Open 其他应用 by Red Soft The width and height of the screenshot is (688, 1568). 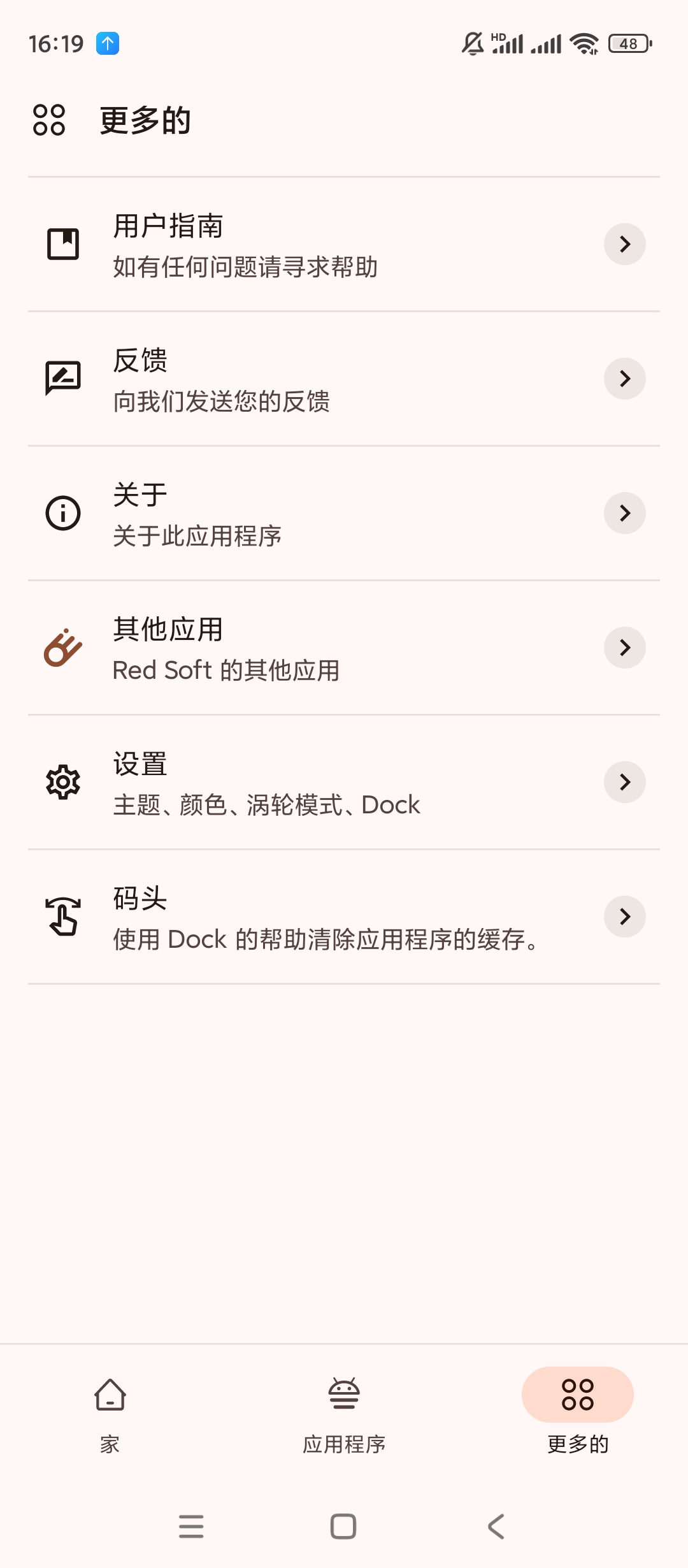(344, 648)
